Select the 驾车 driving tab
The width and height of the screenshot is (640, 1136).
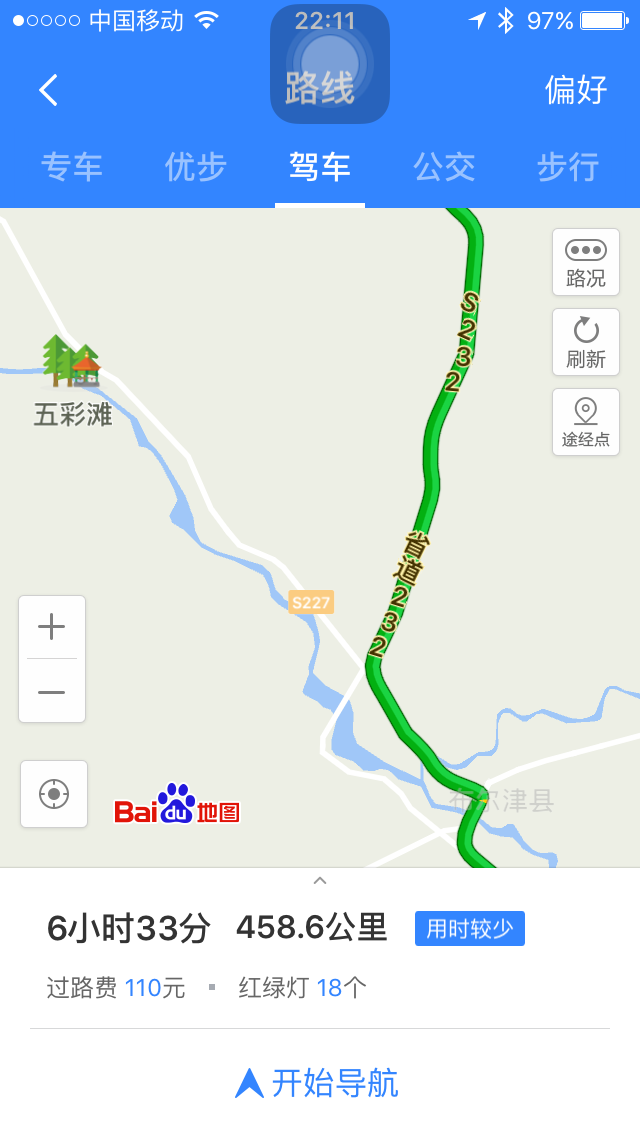click(x=320, y=167)
